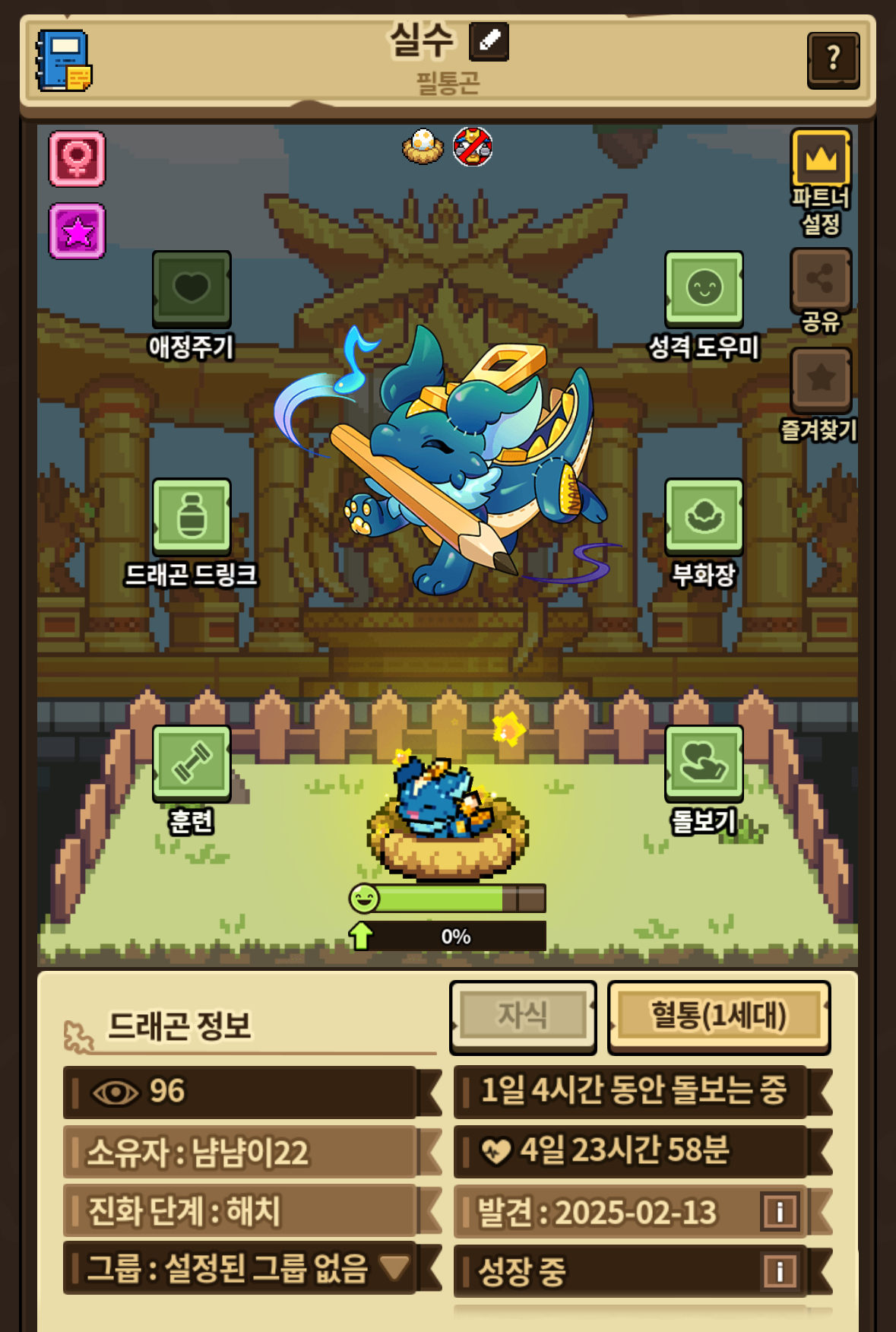Share this dragon with 공유

pyautogui.click(x=821, y=280)
